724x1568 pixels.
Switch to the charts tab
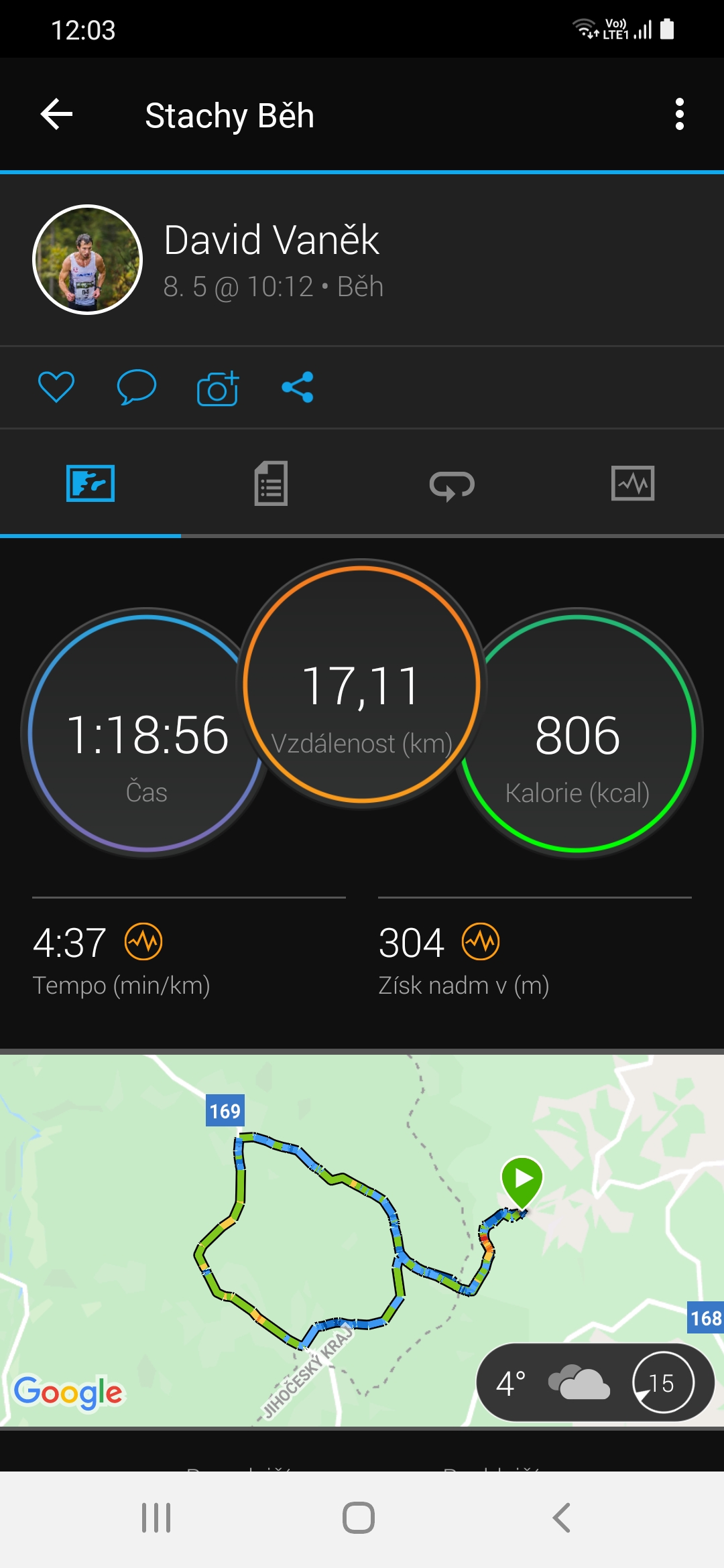[x=633, y=483]
